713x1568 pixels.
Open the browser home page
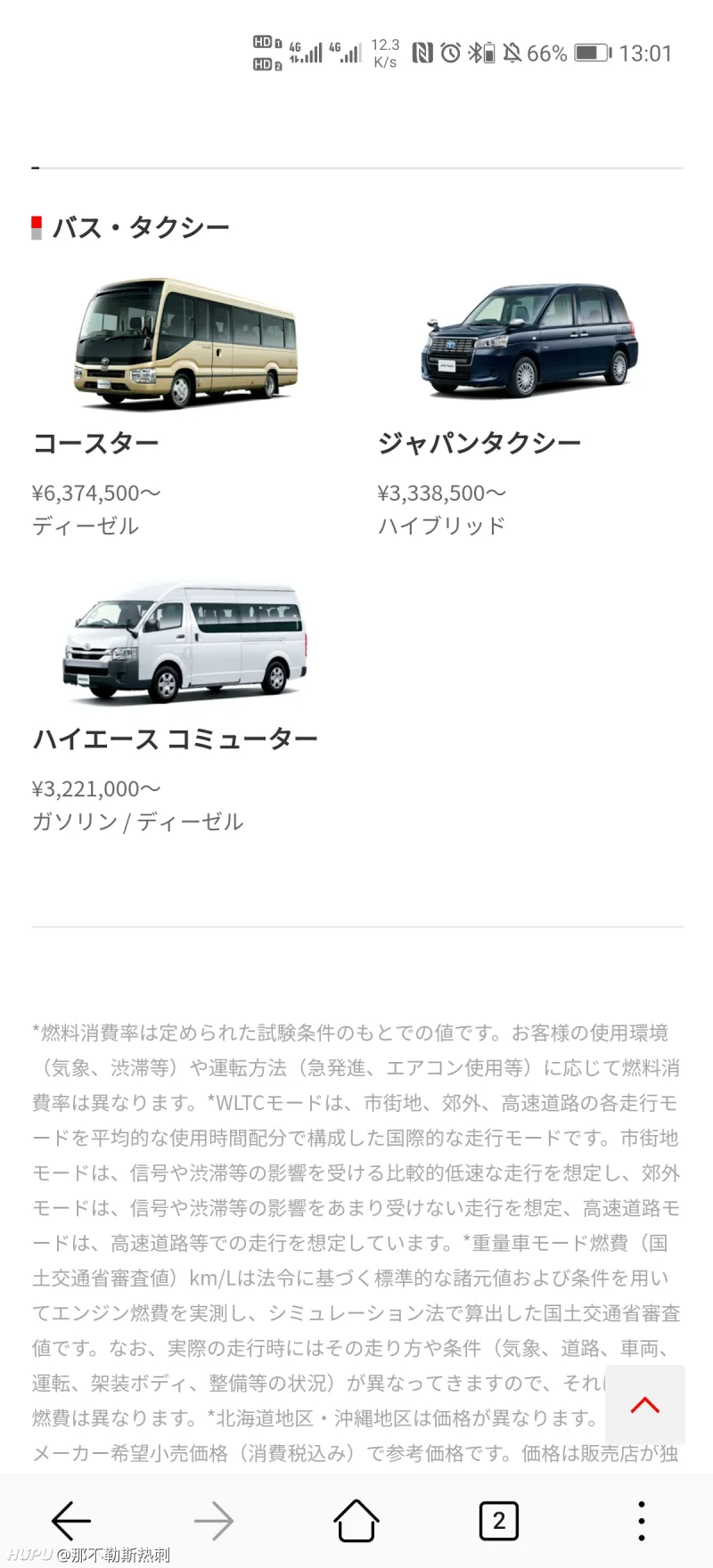click(x=356, y=1521)
